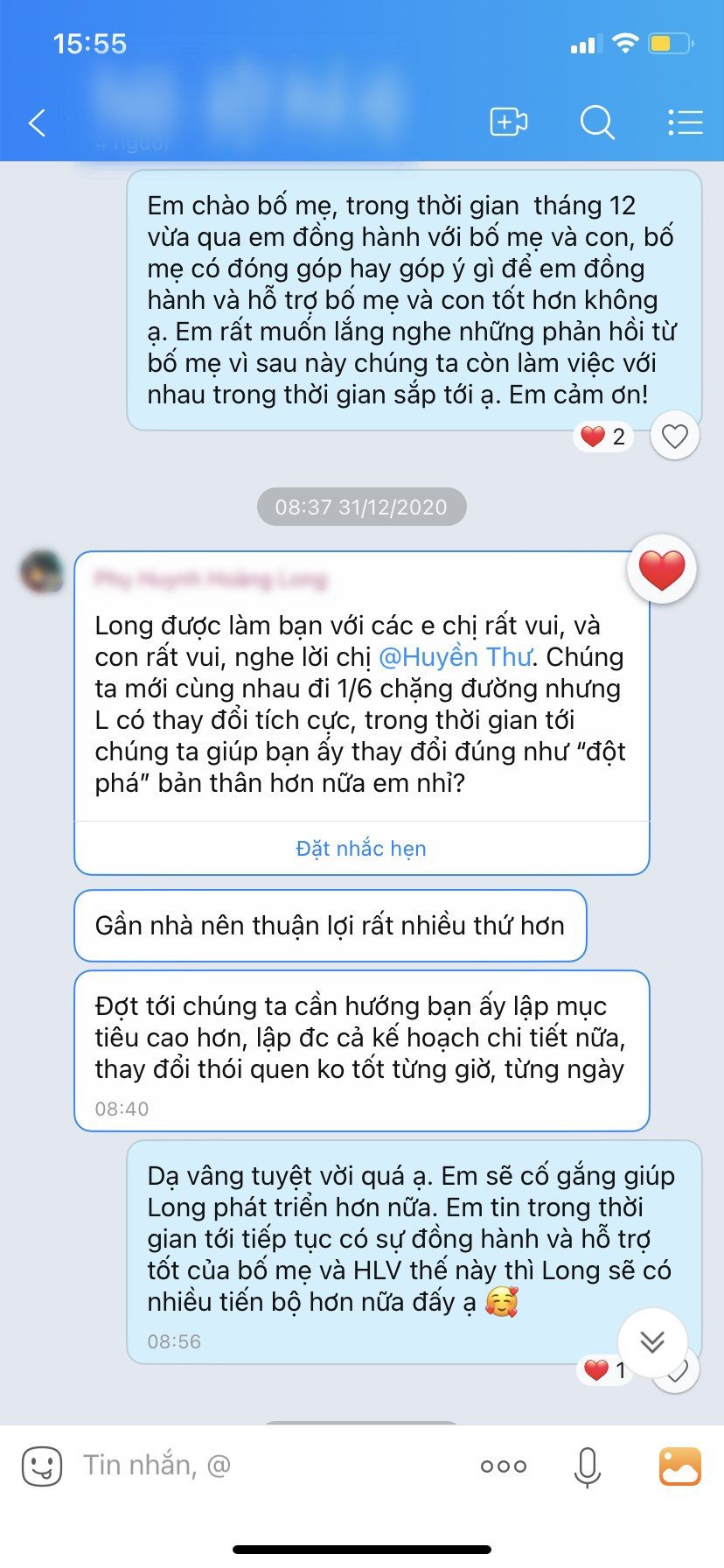
Task: View who reacted with 2 hearts
Action: point(603,436)
